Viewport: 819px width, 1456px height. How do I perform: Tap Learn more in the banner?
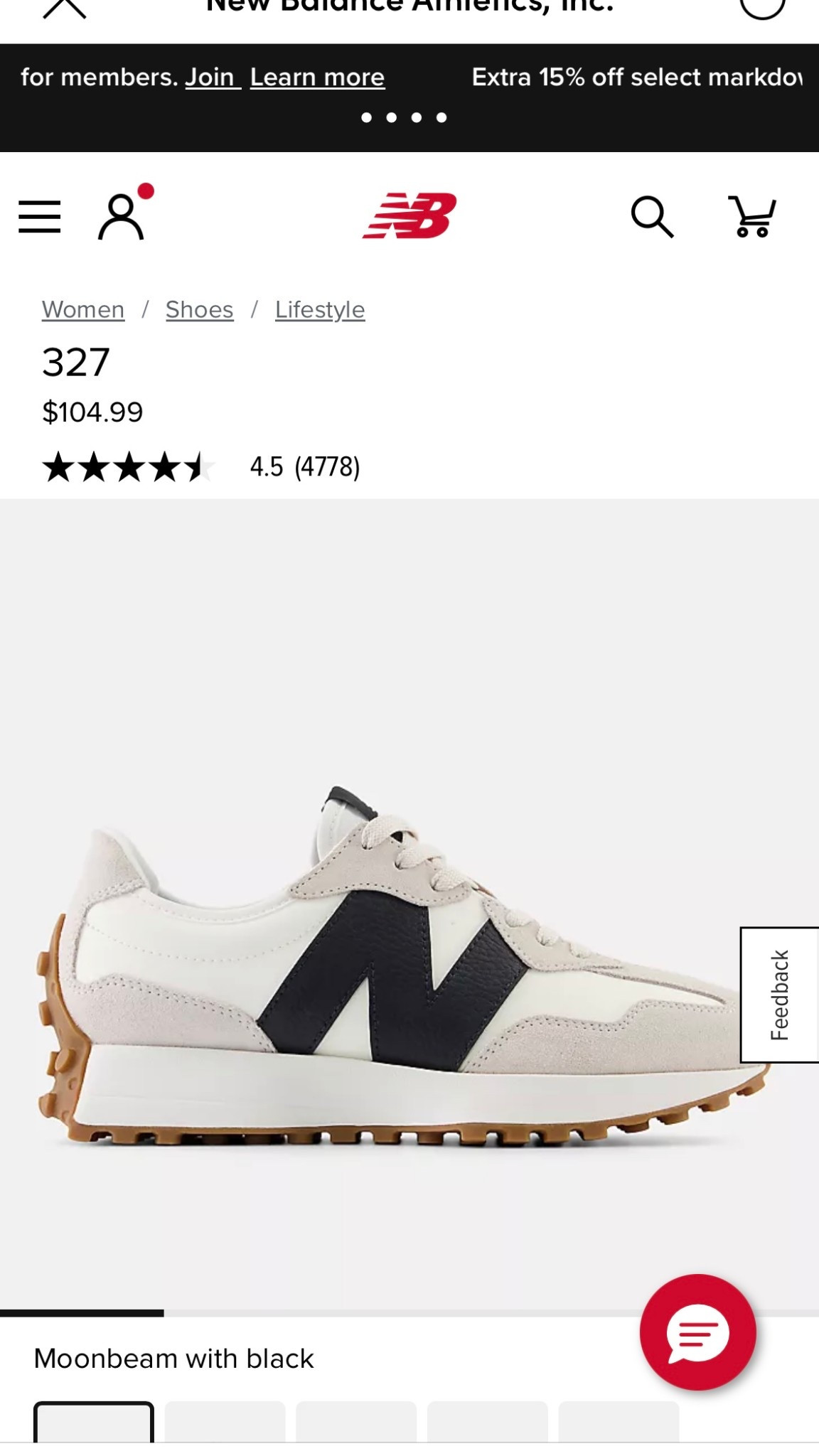[317, 77]
